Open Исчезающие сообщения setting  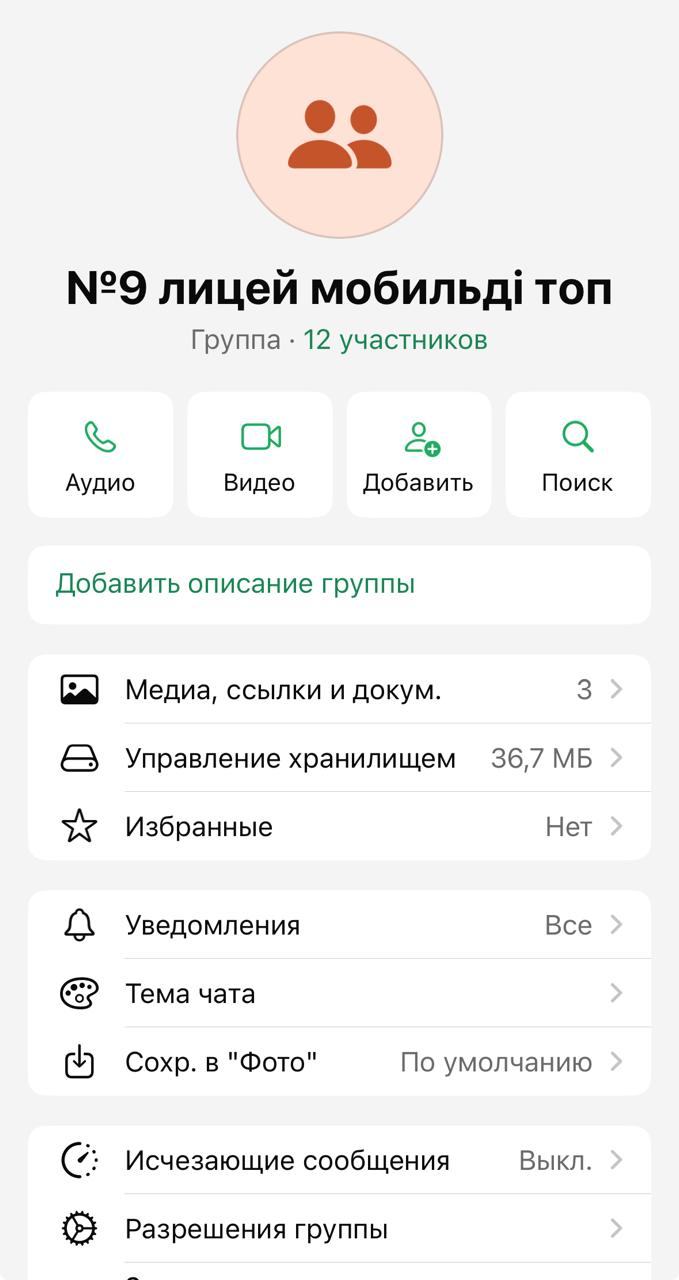click(x=339, y=1160)
